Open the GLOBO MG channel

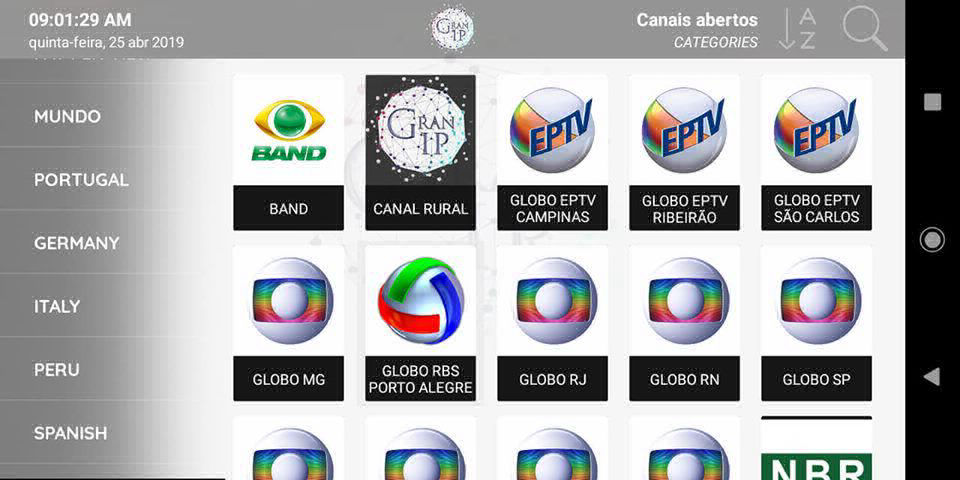coord(288,322)
